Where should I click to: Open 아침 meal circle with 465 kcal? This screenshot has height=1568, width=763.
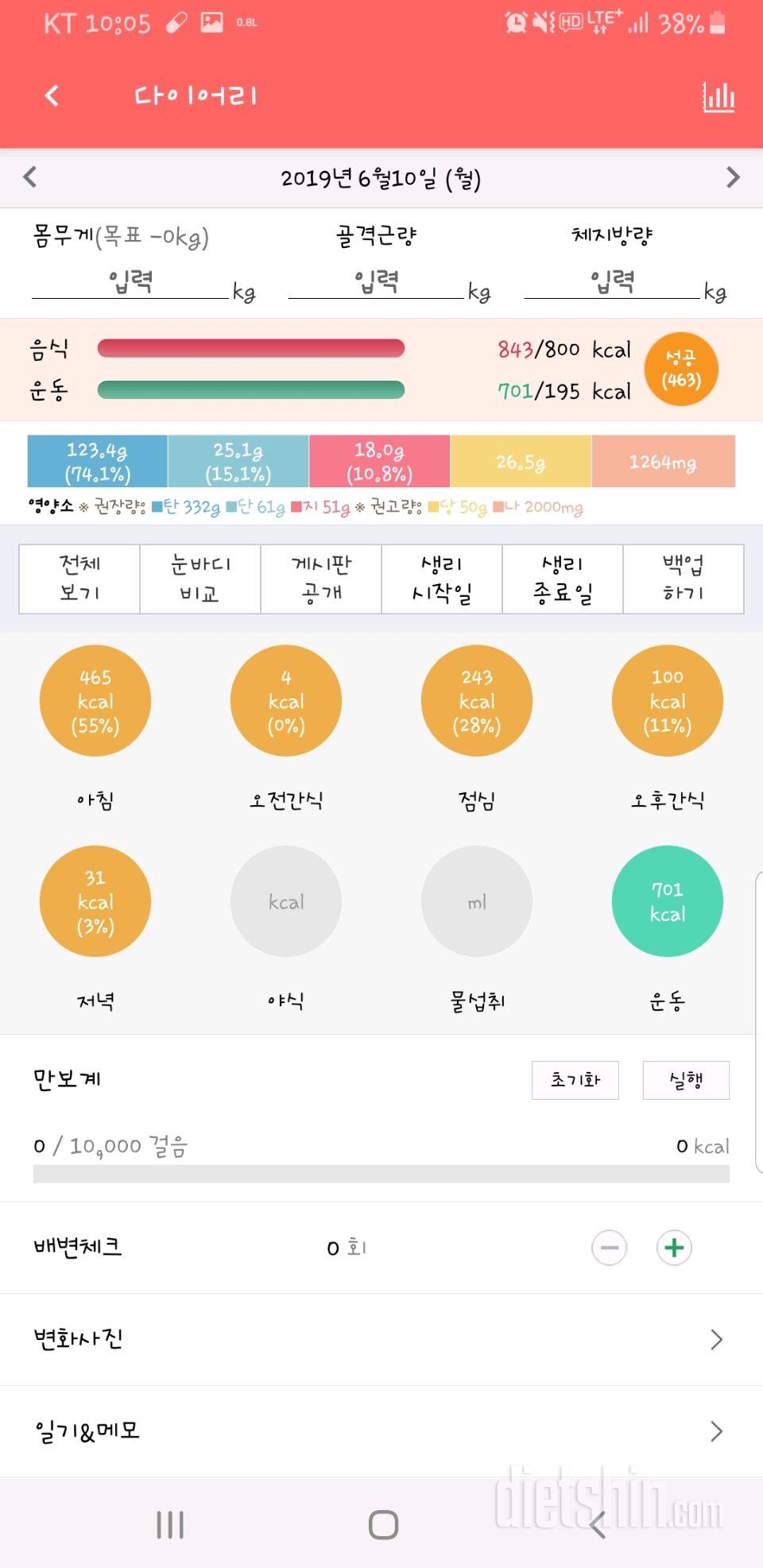pyautogui.click(x=95, y=701)
